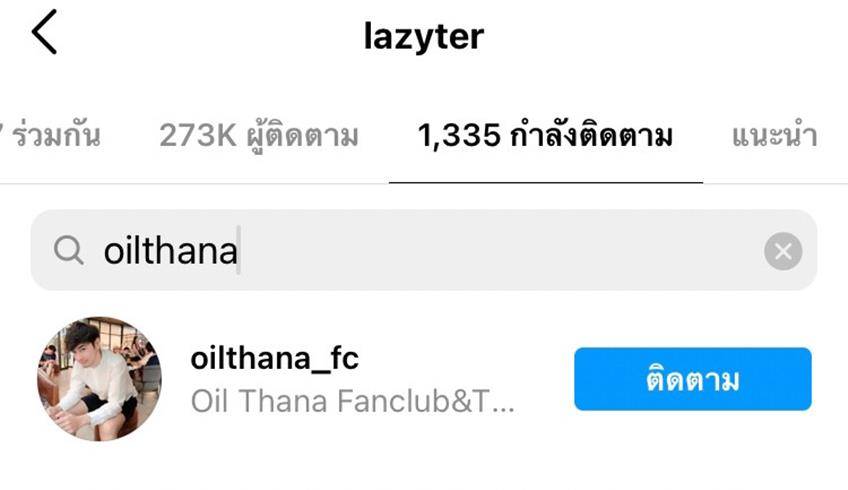Viewport: 848px width, 490px height.
Task: Clear the search text
Action: click(x=783, y=251)
